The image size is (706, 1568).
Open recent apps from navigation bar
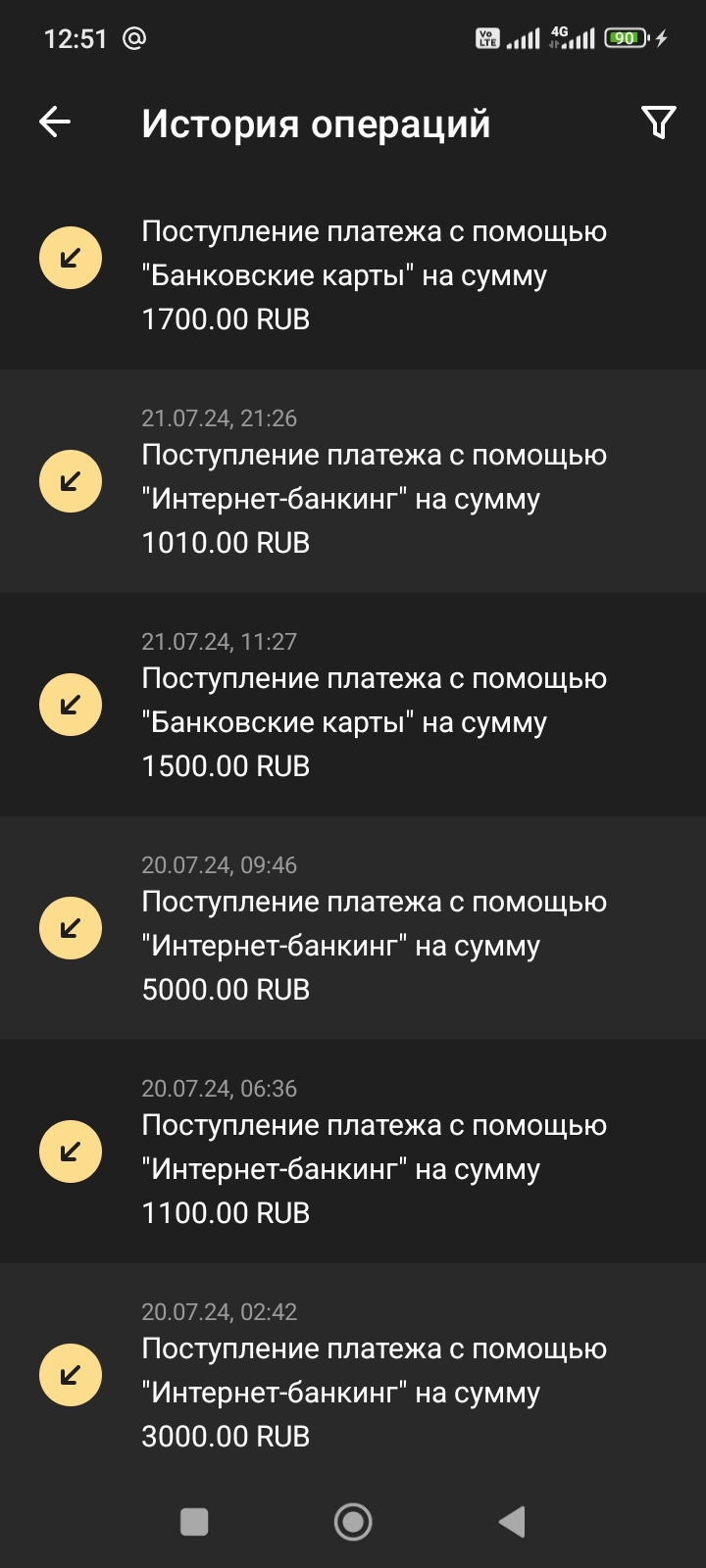[x=194, y=1522]
